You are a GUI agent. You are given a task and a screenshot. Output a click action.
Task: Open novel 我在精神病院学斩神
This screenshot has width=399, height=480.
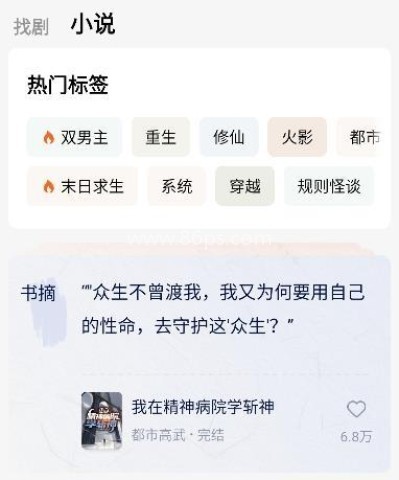(203, 407)
